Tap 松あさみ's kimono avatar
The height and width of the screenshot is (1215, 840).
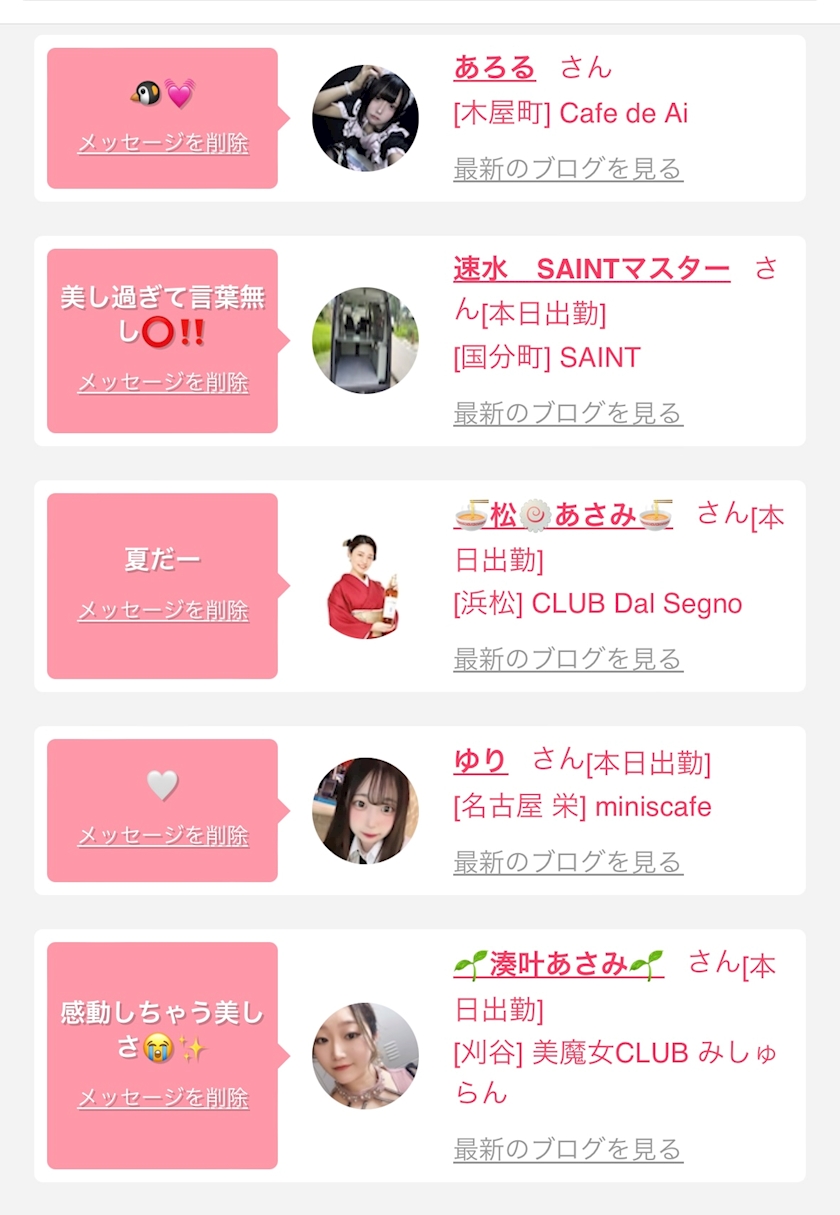(x=364, y=586)
